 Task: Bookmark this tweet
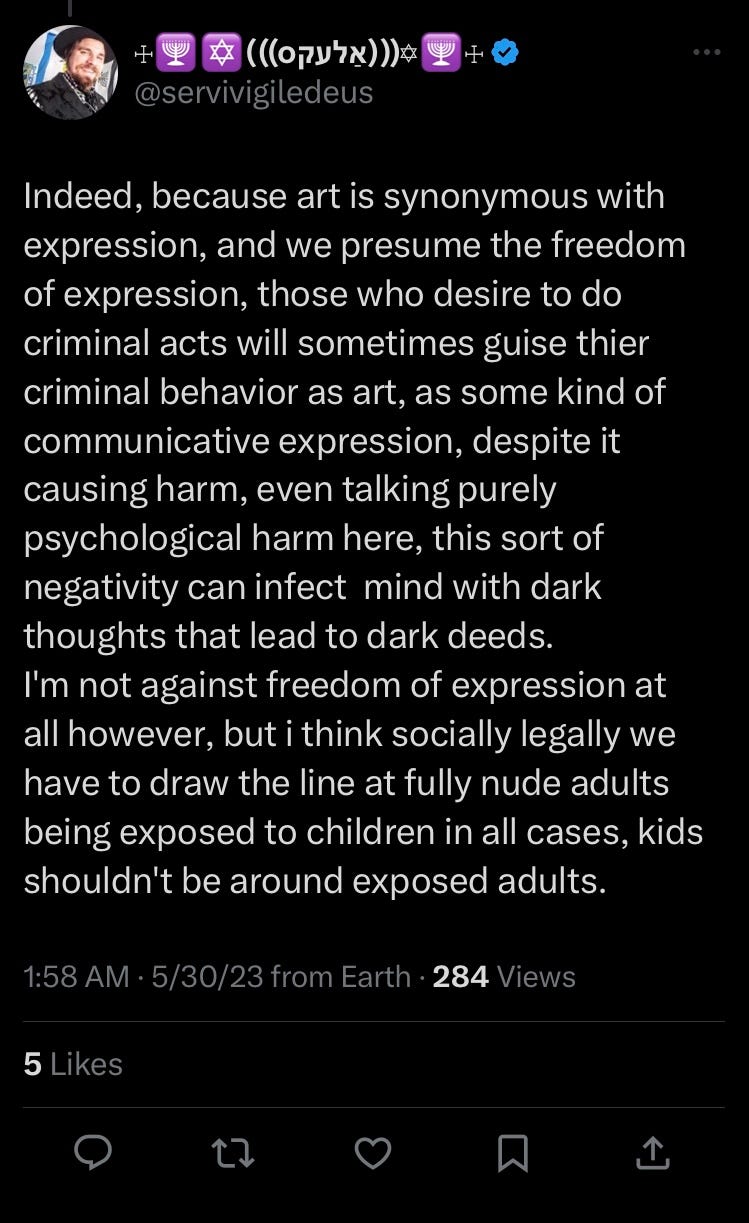pos(513,1153)
